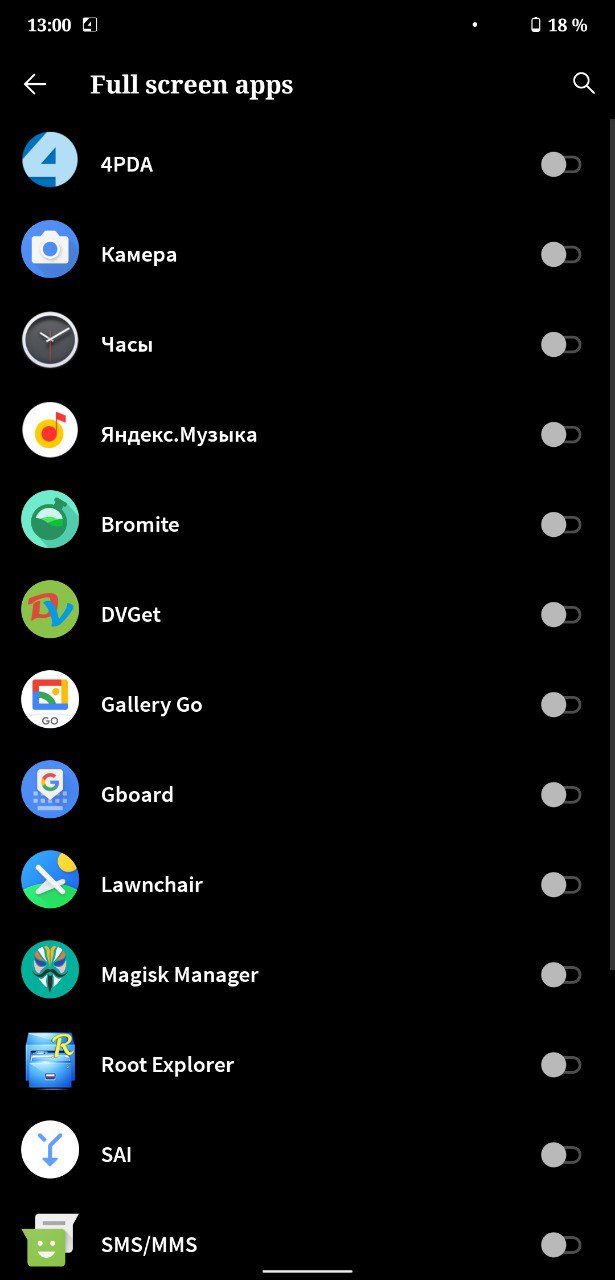The width and height of the screenshot is (615, 1280).
Task: Enable the Яндекс.Музыка switch
Action: [561, 435]
